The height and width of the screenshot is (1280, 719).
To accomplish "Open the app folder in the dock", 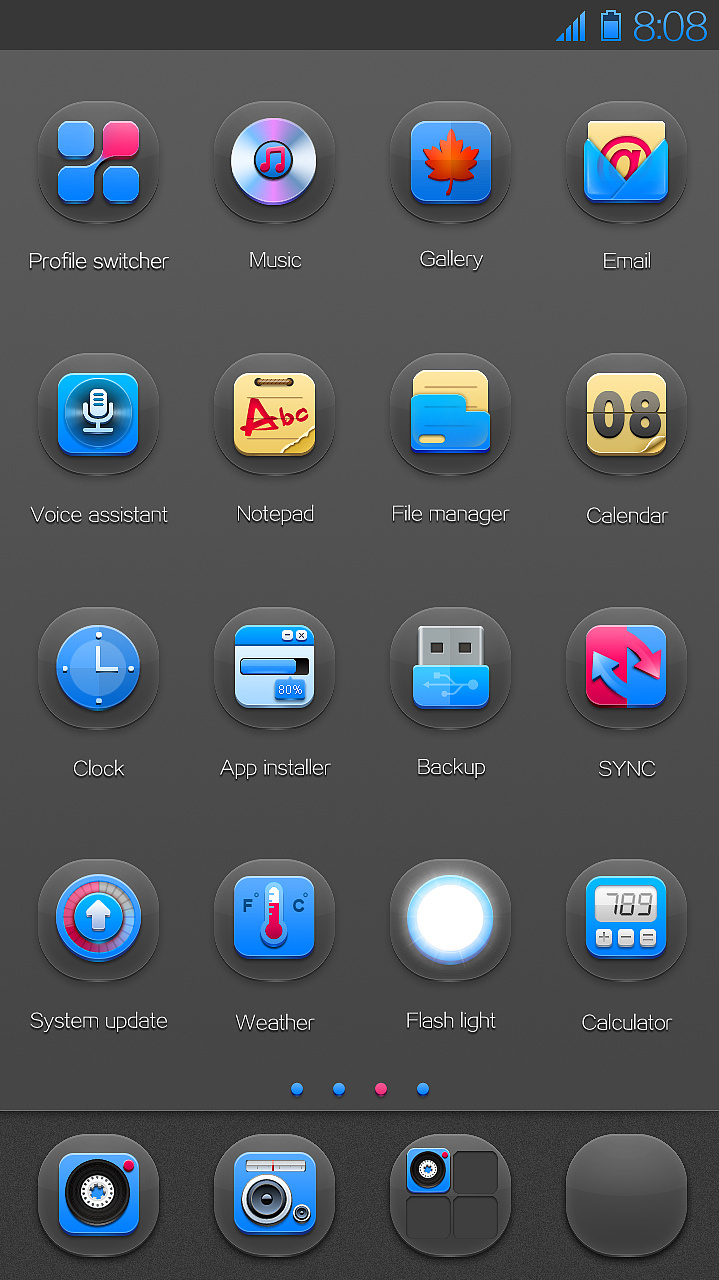I will [450, 1194].
